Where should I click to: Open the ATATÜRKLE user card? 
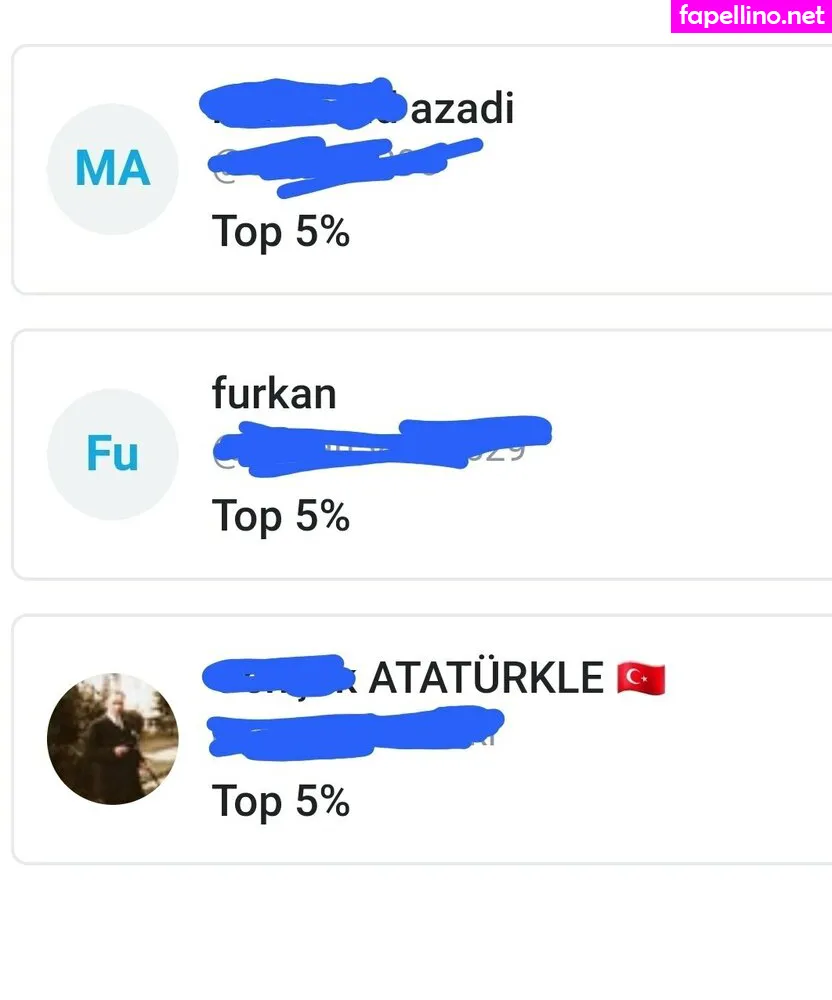(420, 740)
